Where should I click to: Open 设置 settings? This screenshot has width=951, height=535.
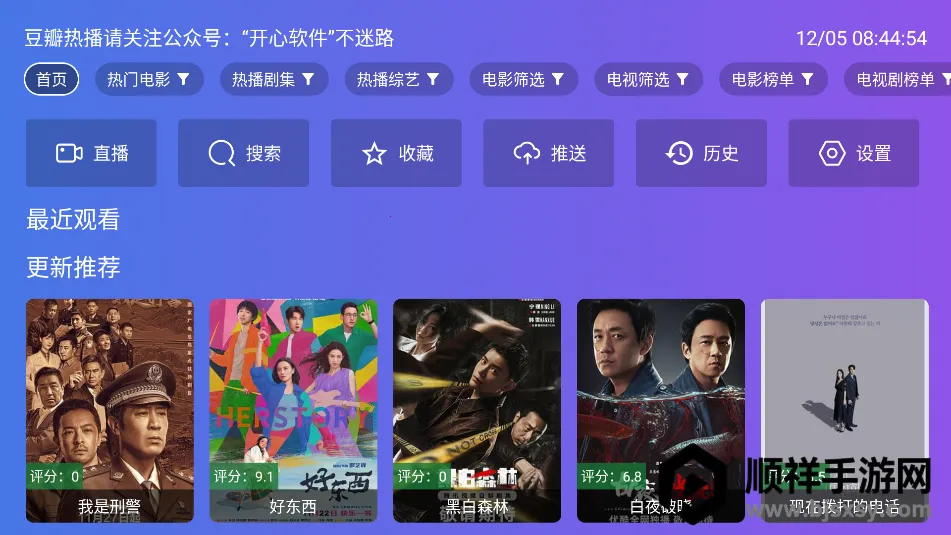[853, 153]
